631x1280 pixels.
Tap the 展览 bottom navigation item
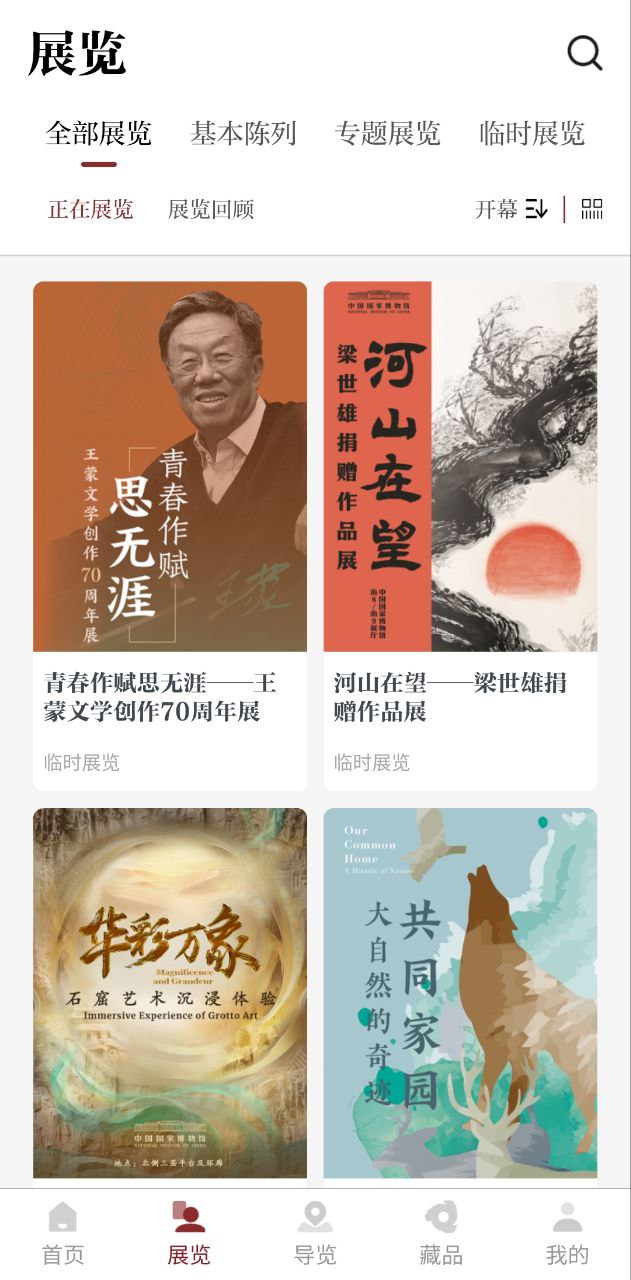(189, 1234)
